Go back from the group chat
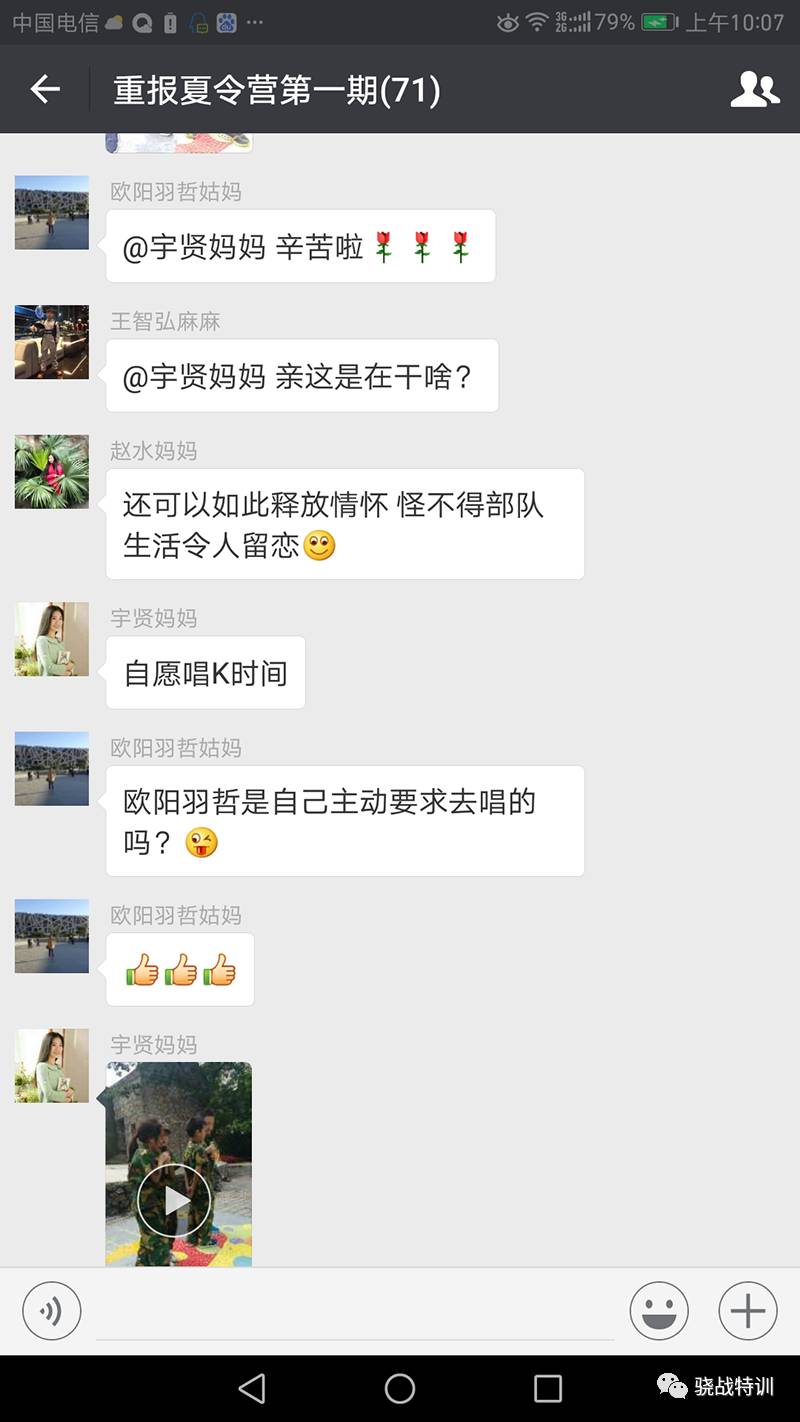 [45, 90]
